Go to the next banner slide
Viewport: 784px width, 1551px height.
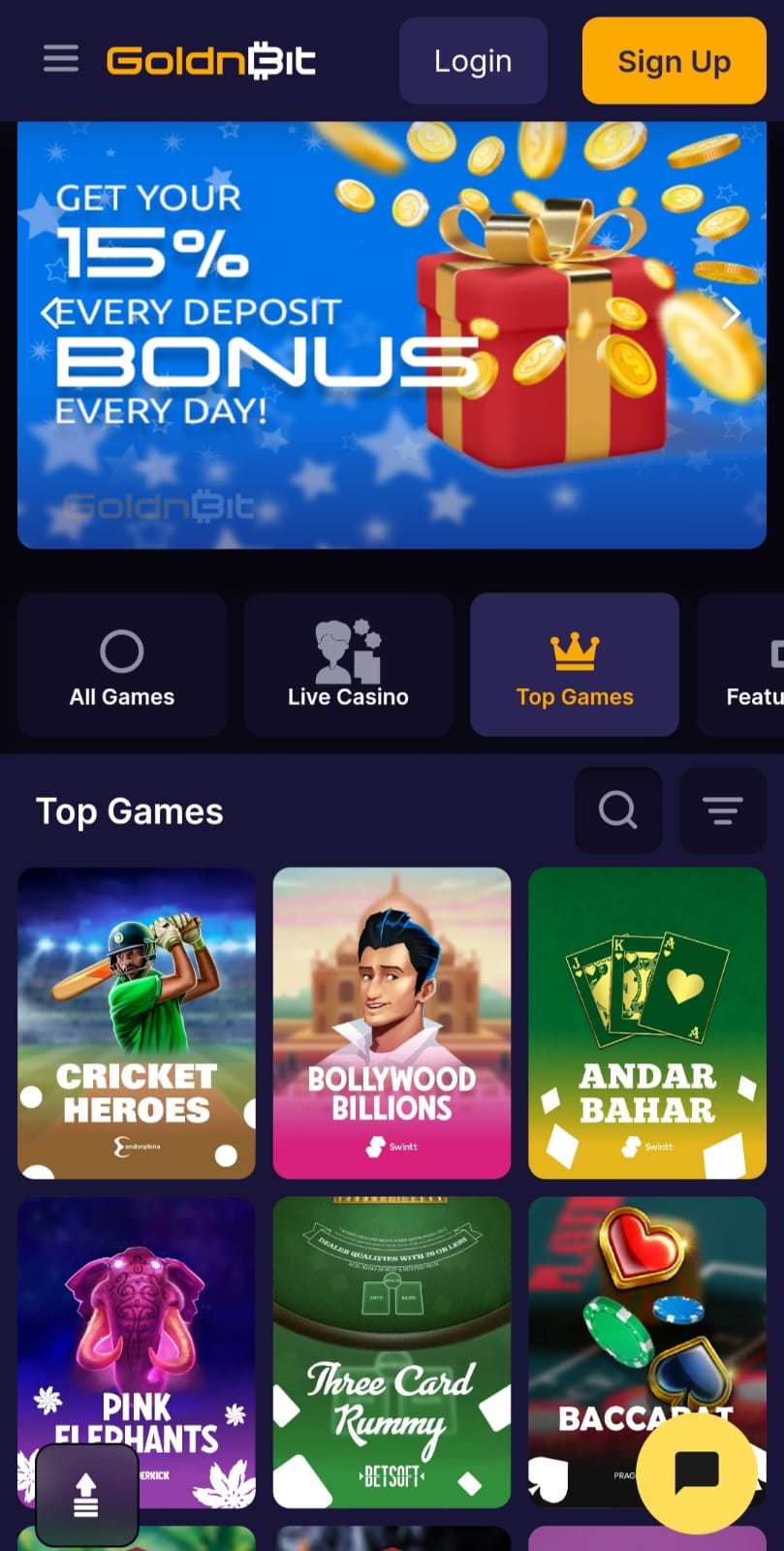click(732, 312)
